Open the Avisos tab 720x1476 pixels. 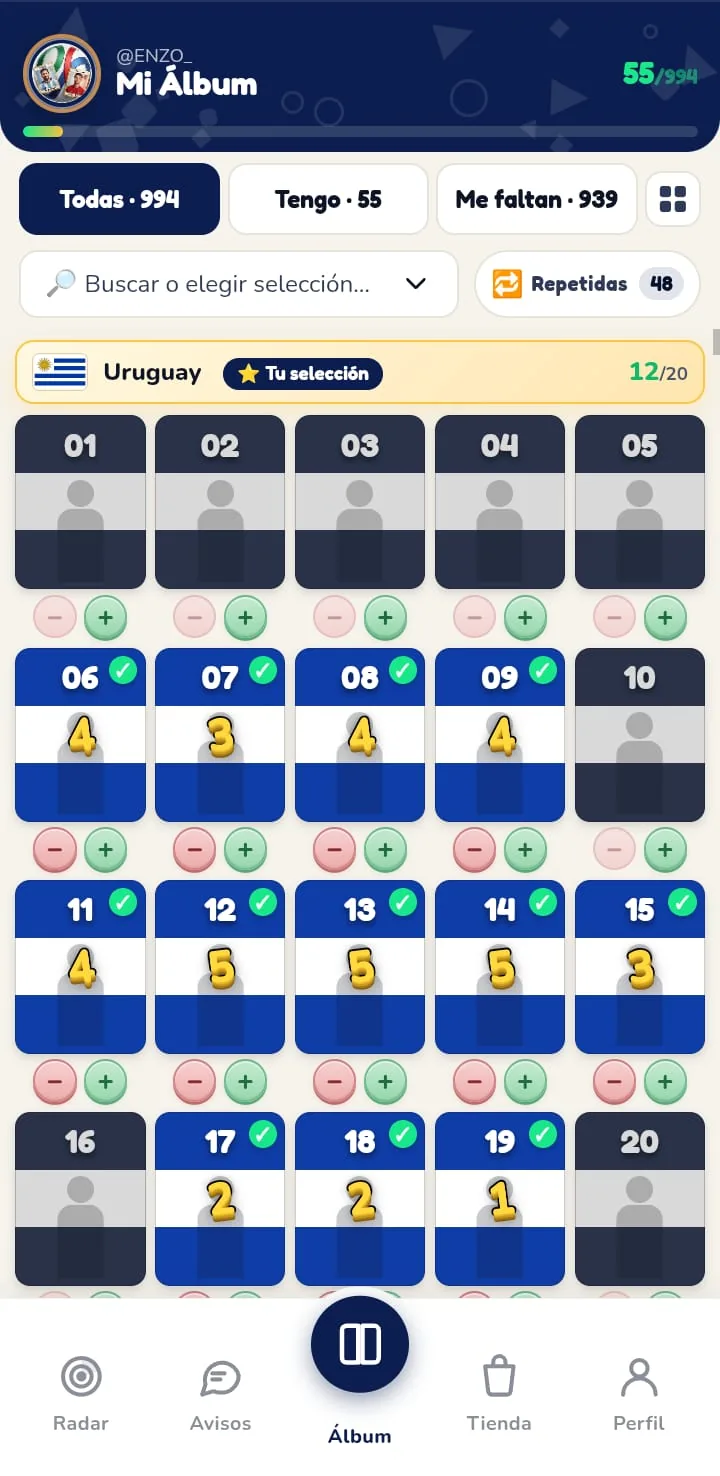[x=220, y=1393]
